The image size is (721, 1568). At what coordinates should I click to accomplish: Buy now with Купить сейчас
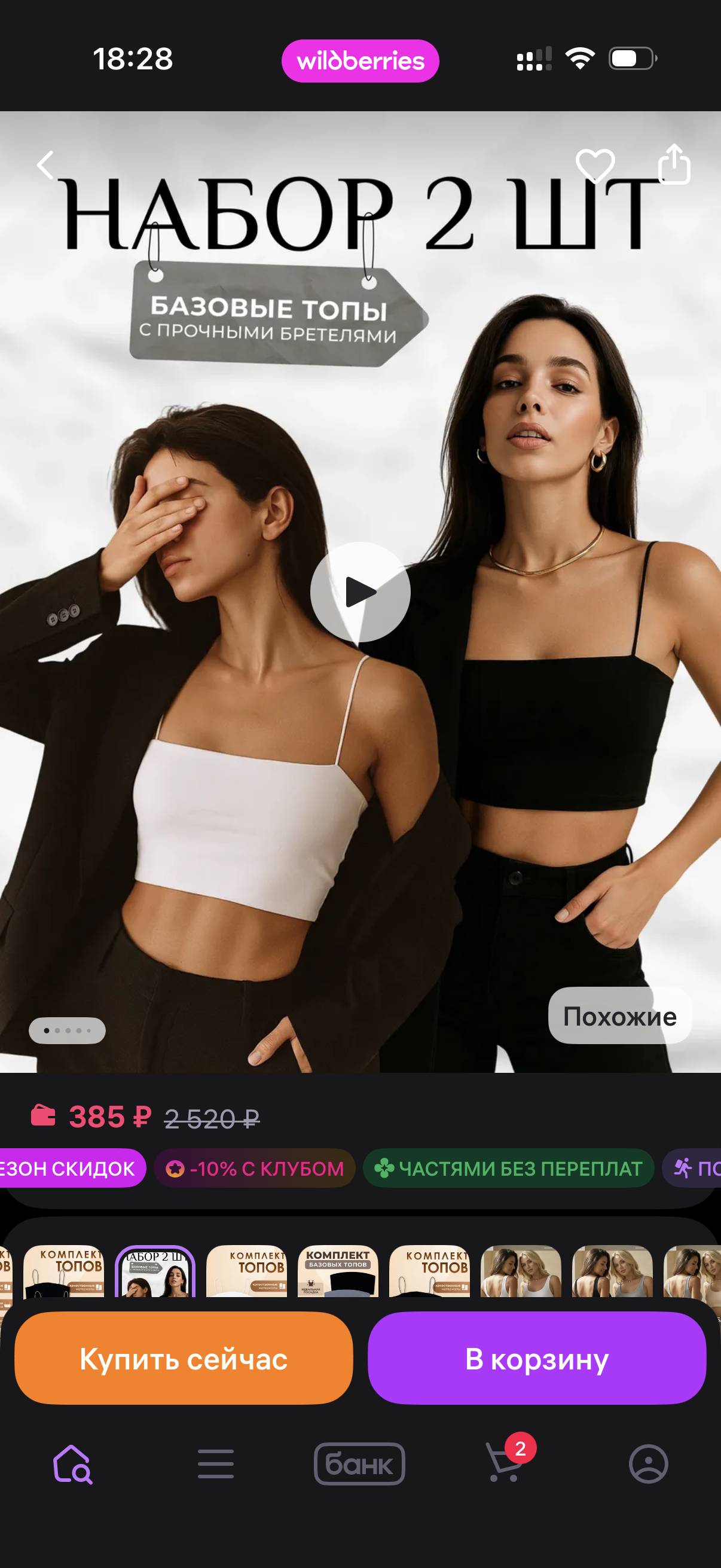point(183,1359)
